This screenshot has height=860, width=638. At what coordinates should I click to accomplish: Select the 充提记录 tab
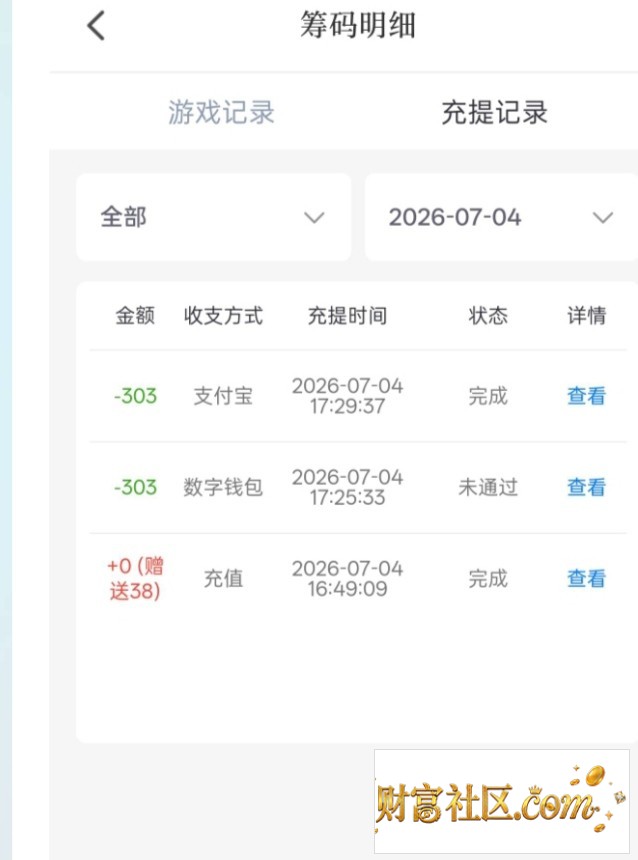tap(494, 112)
